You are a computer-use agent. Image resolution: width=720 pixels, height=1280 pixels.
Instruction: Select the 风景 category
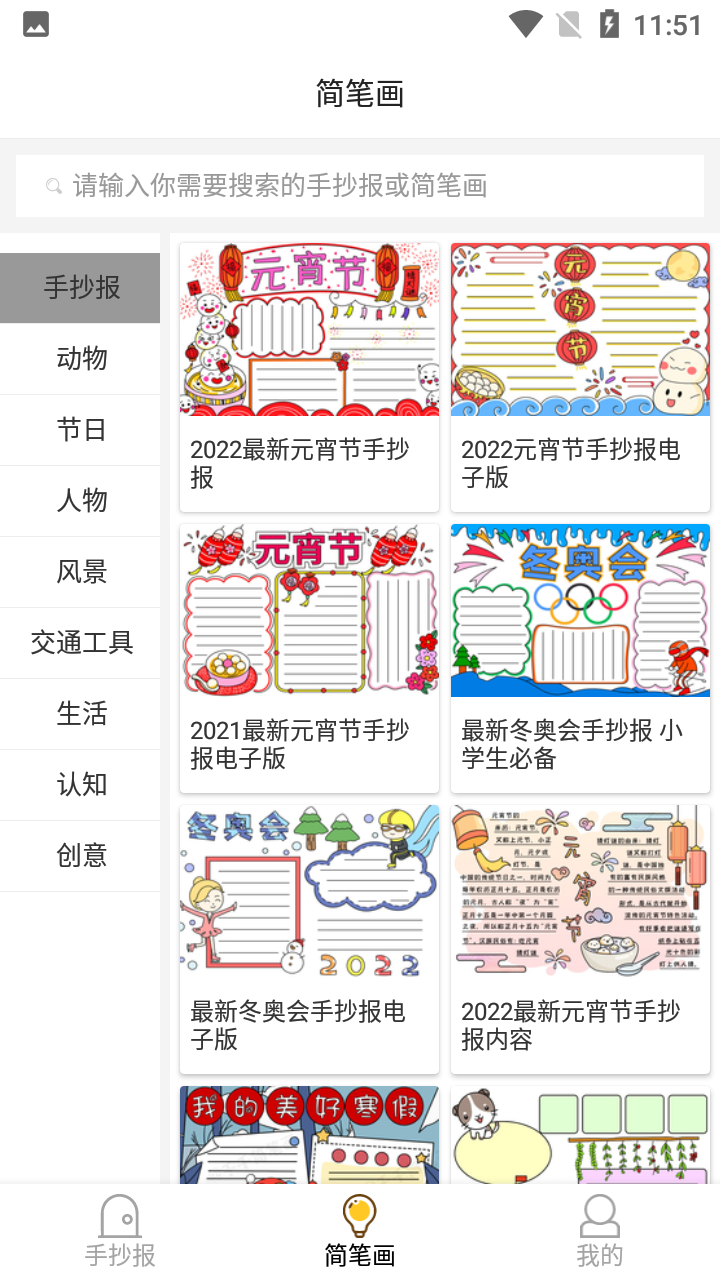click(80, 572)
